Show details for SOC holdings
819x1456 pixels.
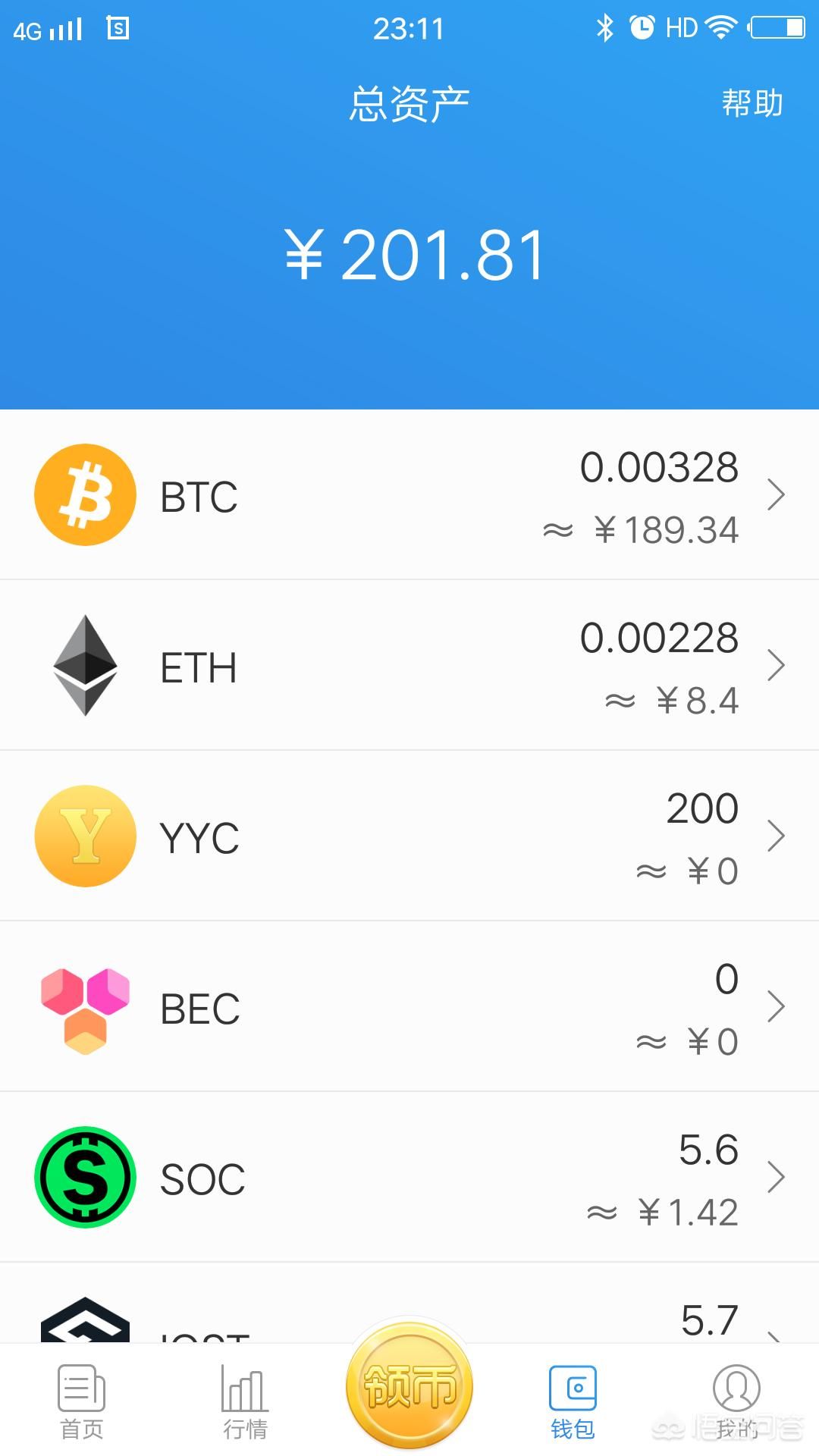(x=409, y=1178)
